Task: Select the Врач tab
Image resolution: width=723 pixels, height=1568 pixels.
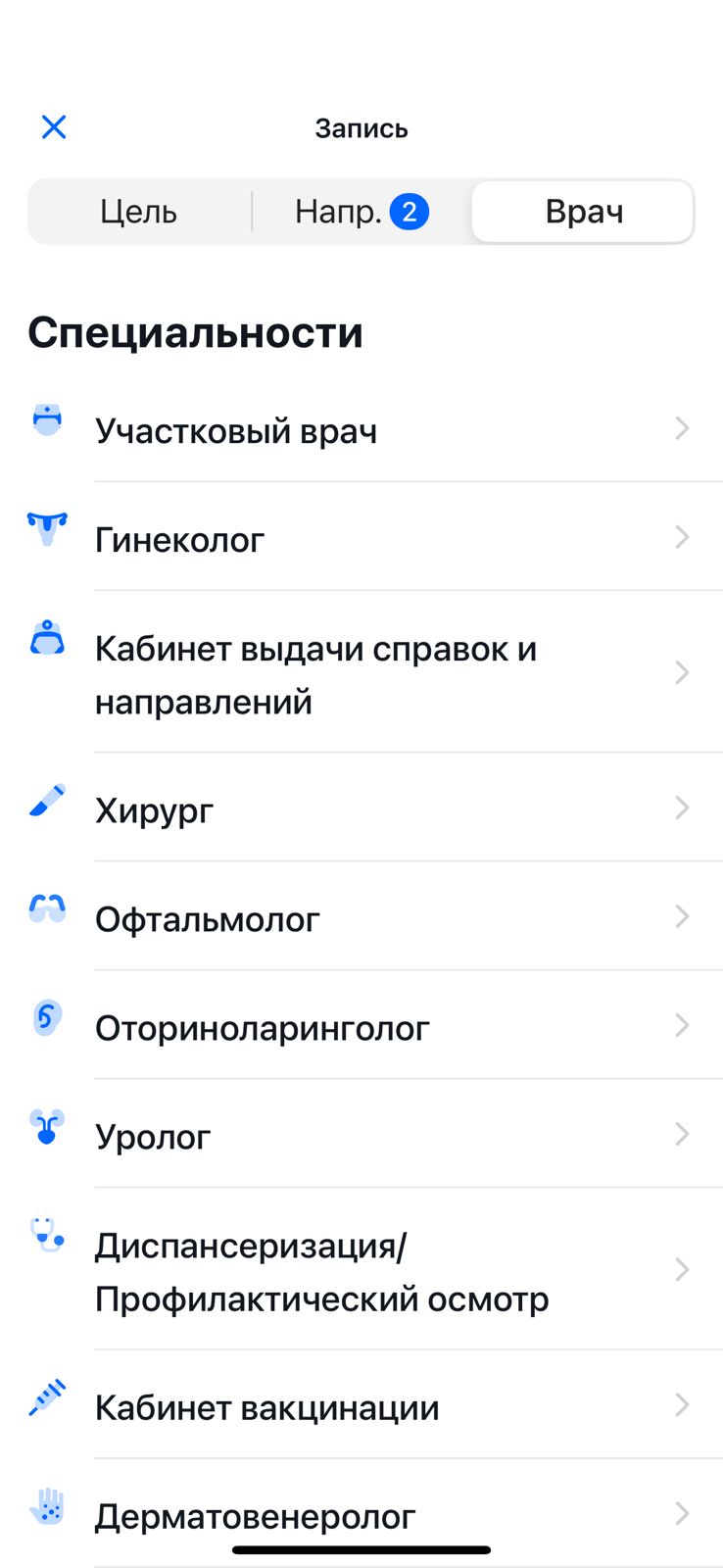Action: coord(583,212)
